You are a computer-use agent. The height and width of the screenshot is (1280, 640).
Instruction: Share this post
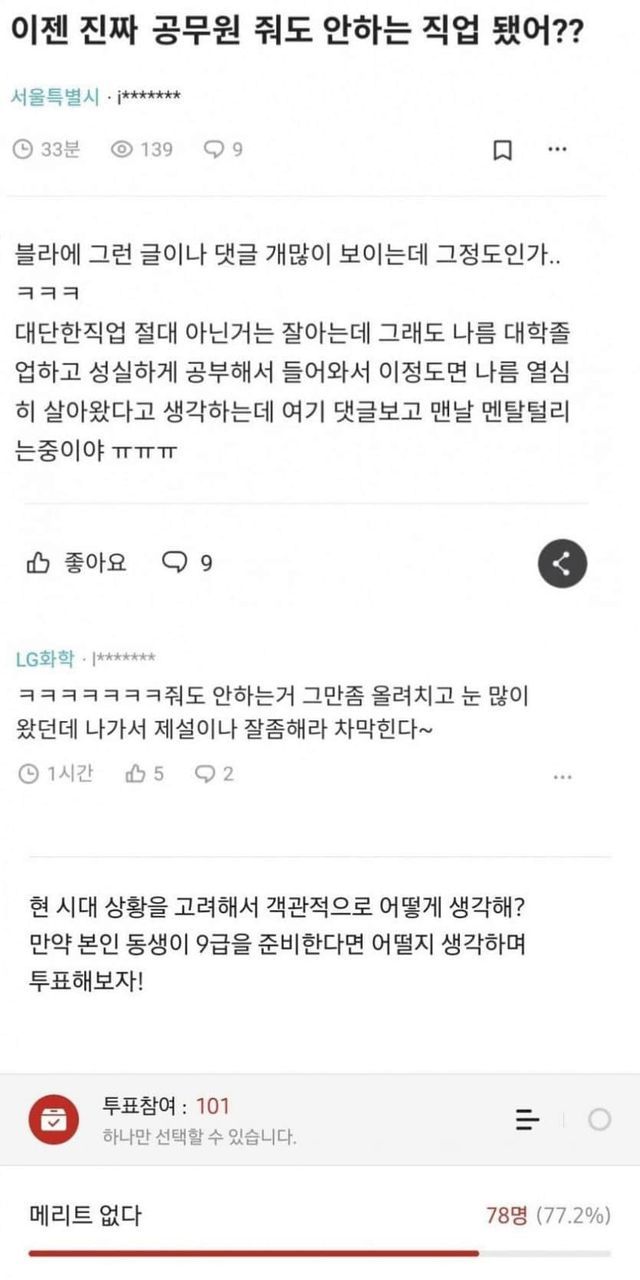pos(562,563)
